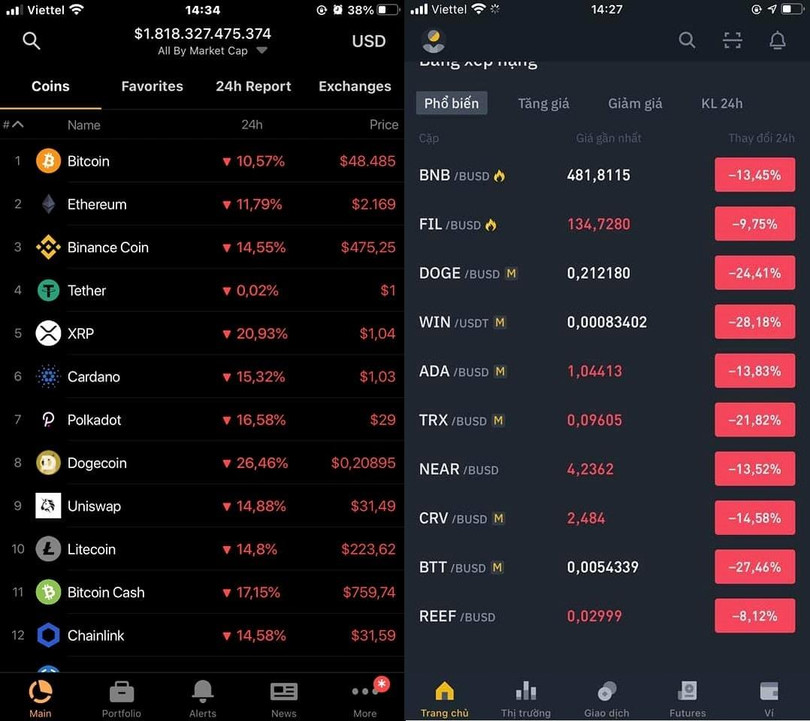810x721 pixels.
Task: View the Exchanges tab
Action: [354, 86]
